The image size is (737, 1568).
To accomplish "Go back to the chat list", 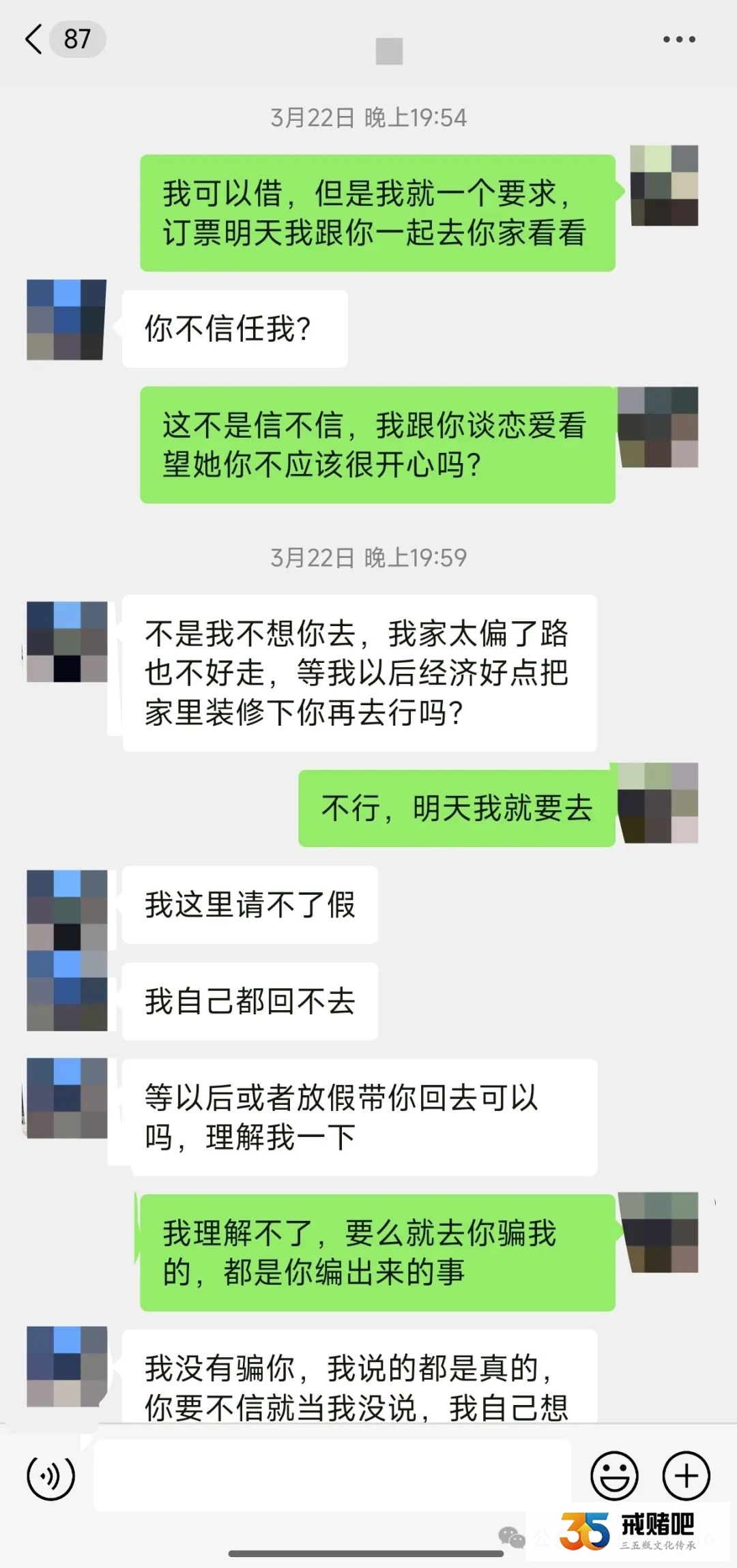I will (34, 39).
